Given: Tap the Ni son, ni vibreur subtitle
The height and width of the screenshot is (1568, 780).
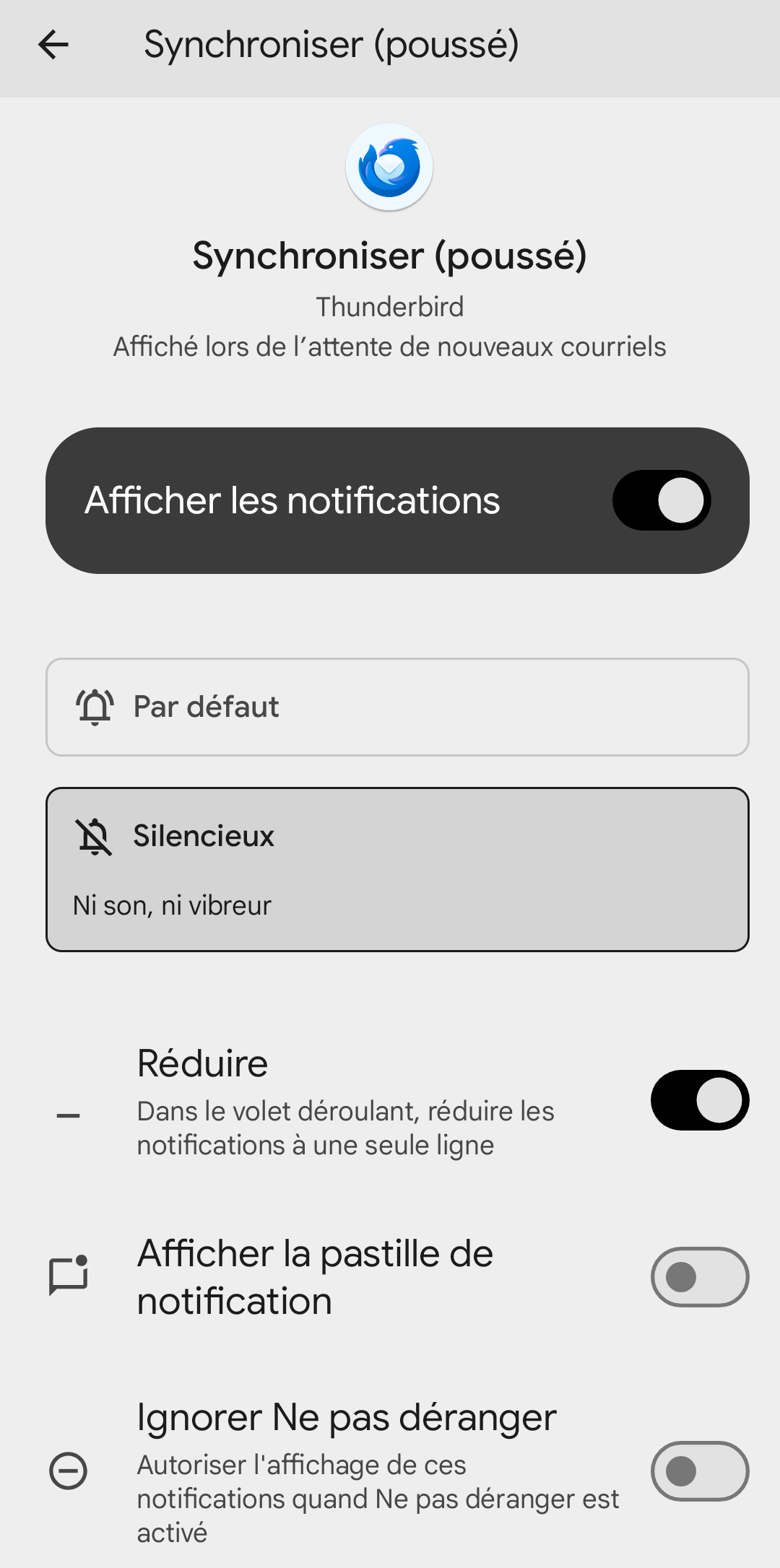Looking at the screenshot, I should coord(172,905).
